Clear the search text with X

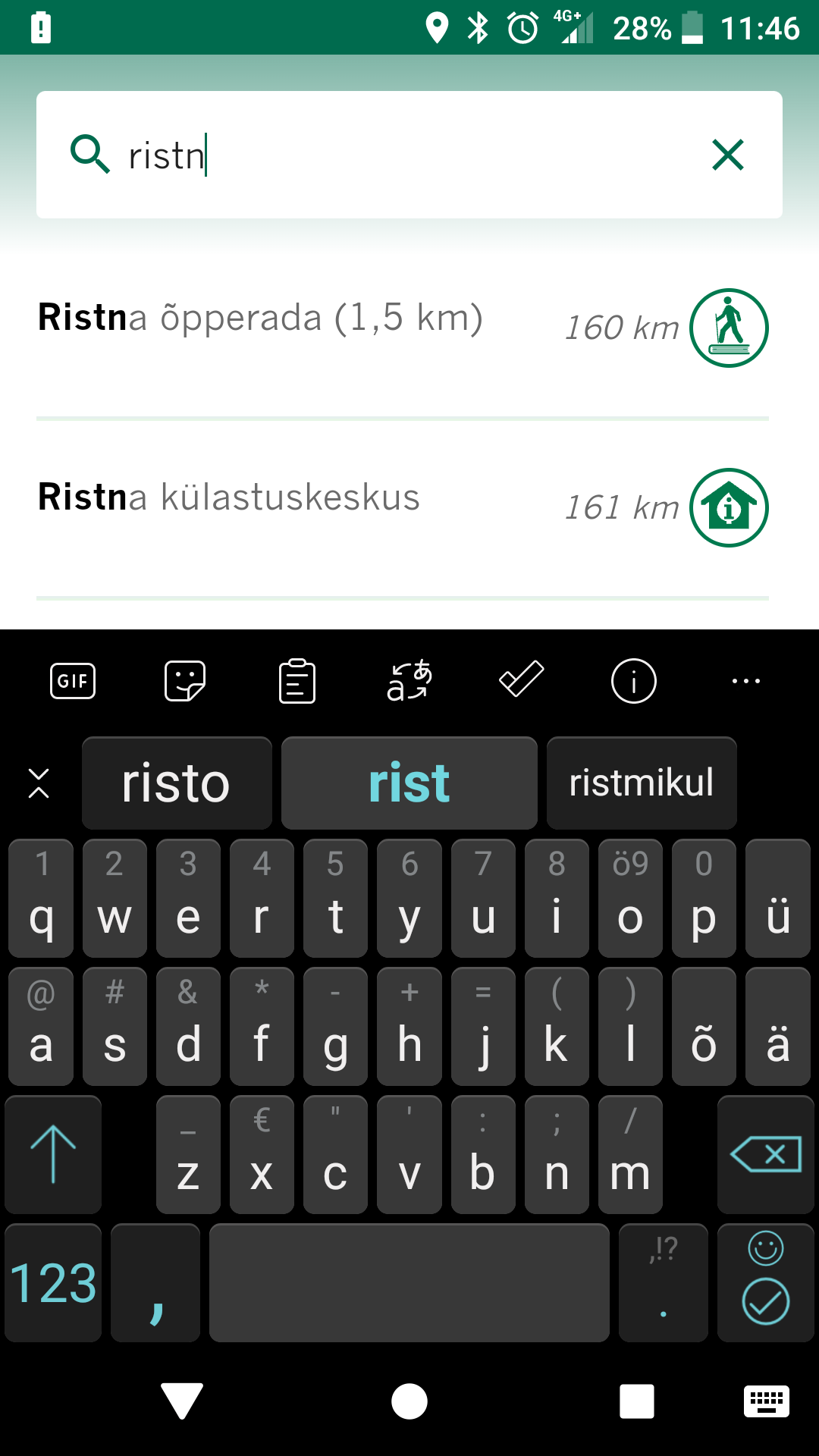pos(728,155)
